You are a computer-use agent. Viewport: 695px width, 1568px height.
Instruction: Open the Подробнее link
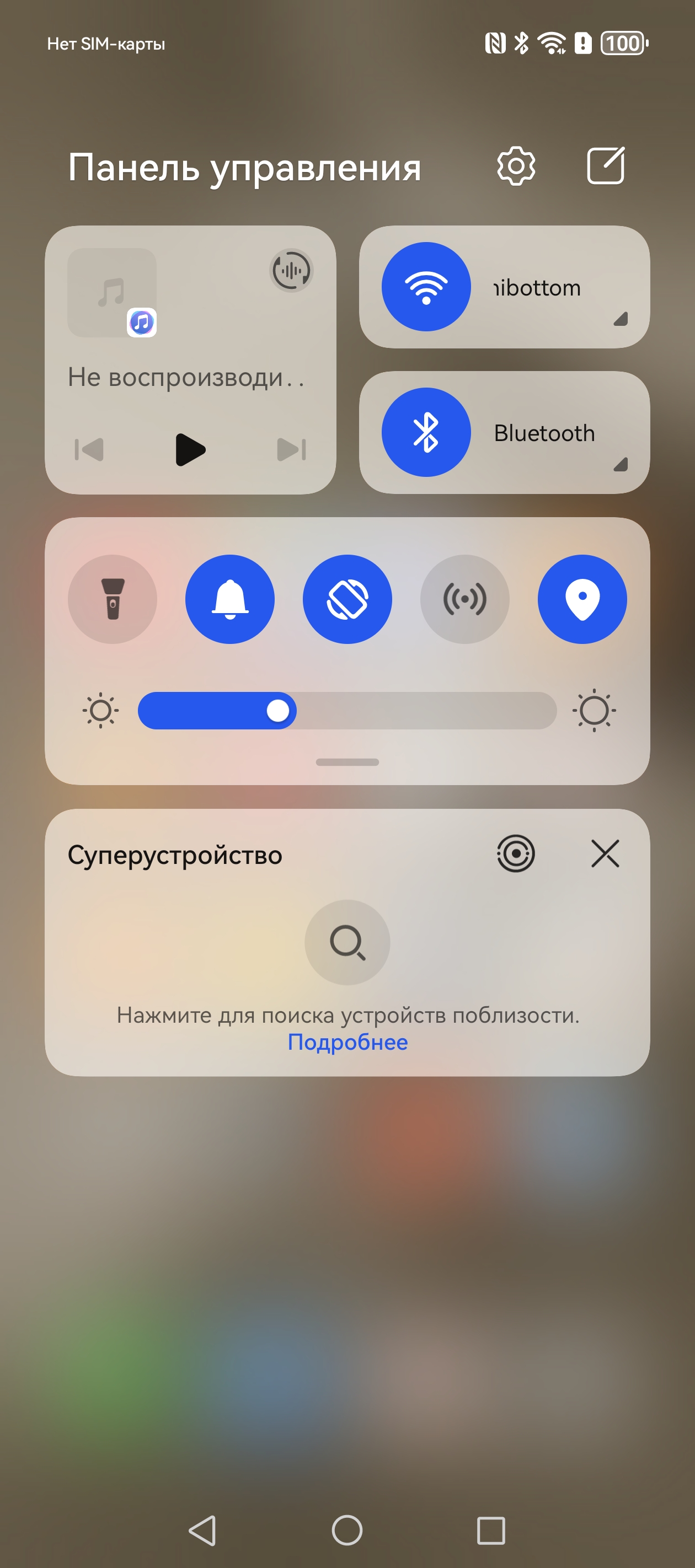pos(347,1042)
